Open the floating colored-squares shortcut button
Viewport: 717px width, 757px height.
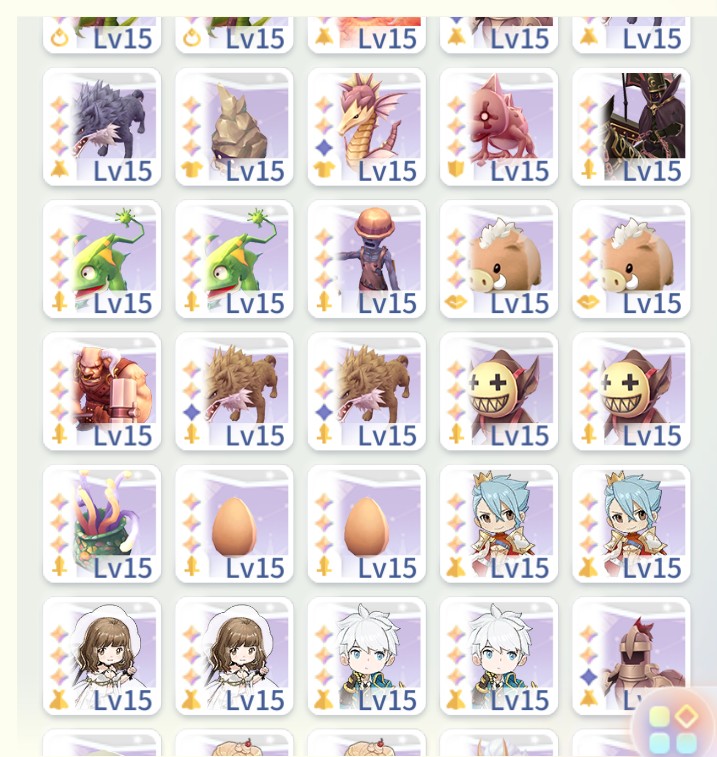coord(673,729)
